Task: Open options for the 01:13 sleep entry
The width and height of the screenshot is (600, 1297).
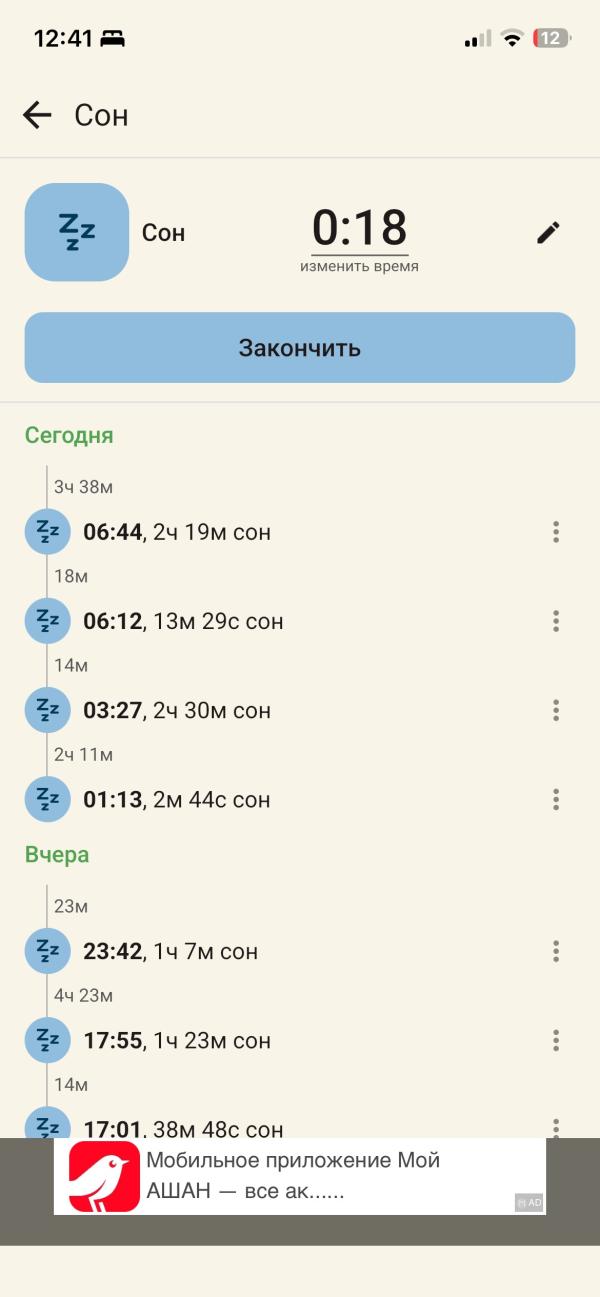Action: [556, 799]
